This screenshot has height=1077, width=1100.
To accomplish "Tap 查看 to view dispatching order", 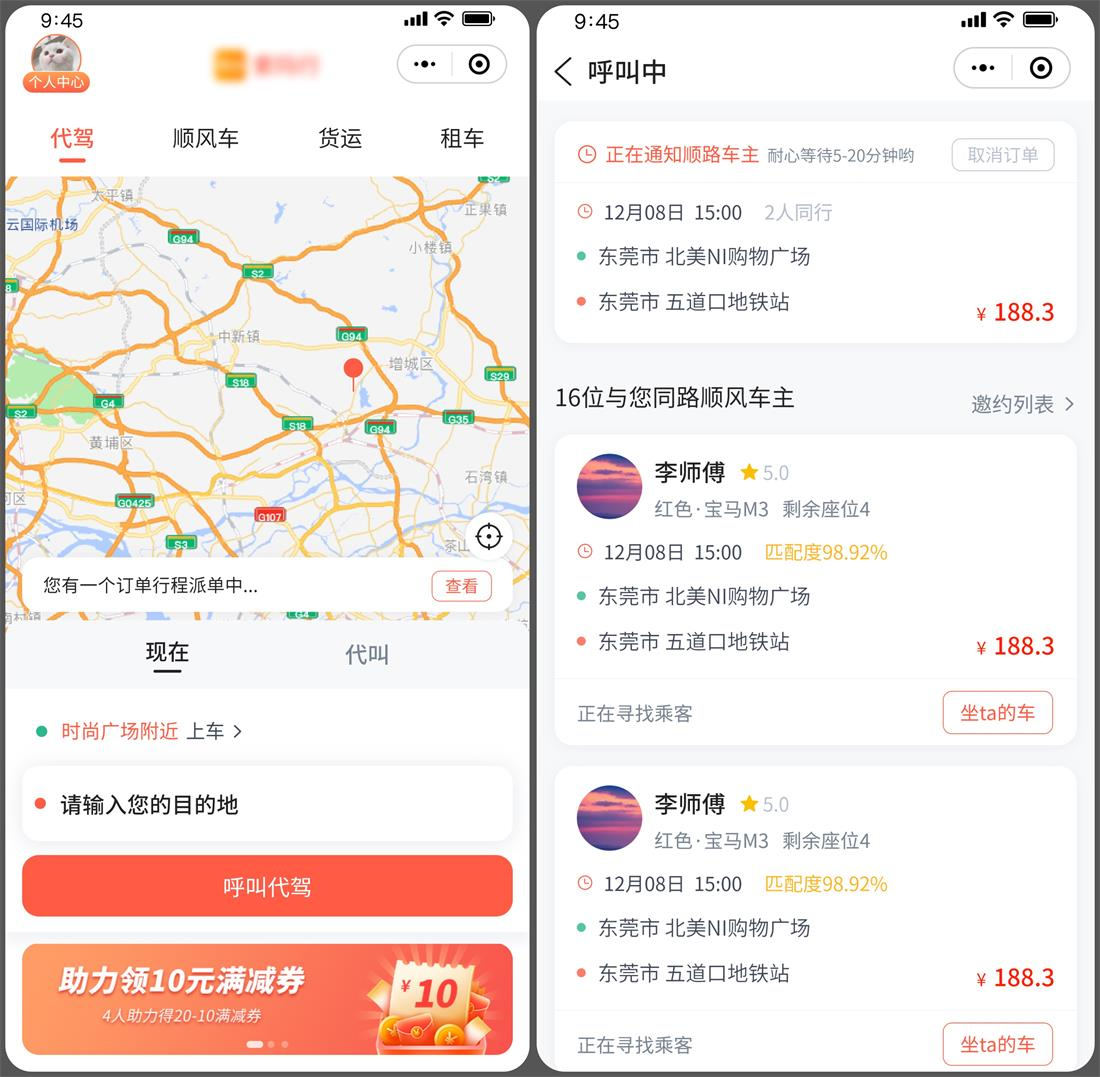I will [x=461, y=586].
